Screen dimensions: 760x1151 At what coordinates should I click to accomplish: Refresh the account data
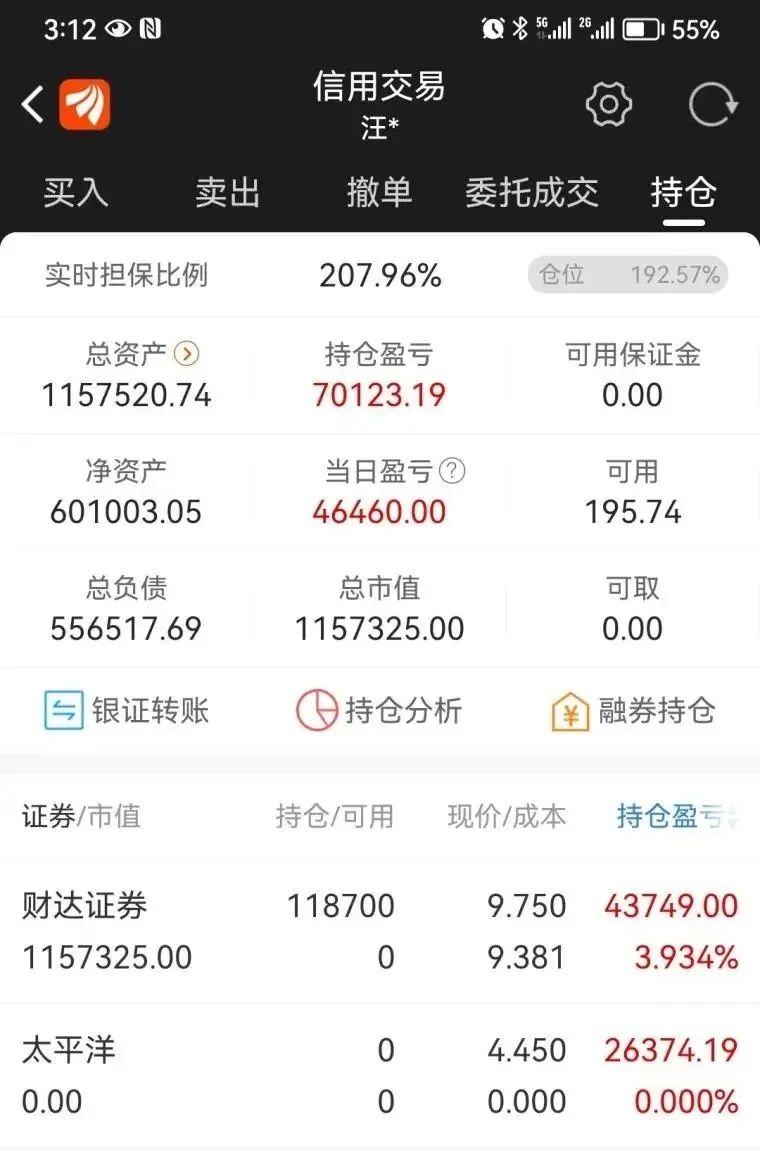point(713,104)
